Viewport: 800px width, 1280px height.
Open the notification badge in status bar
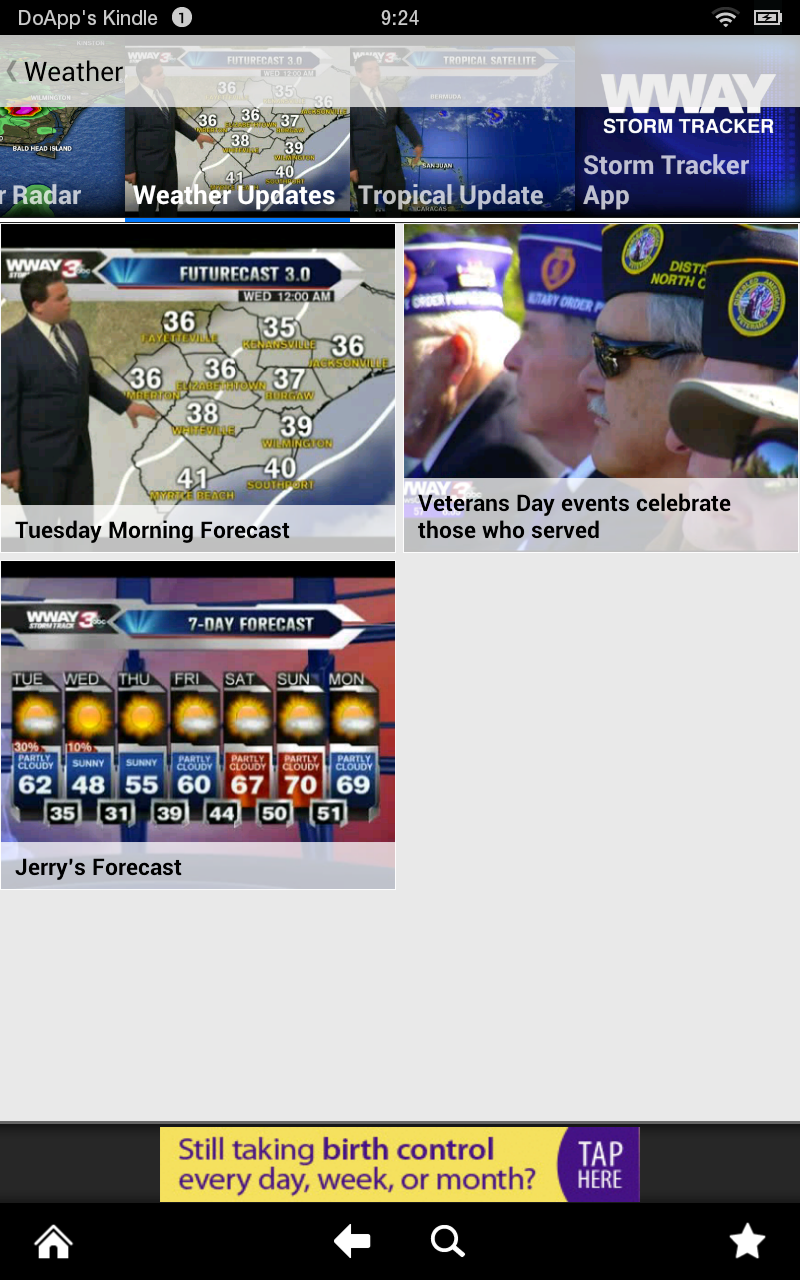pos(180,17)
